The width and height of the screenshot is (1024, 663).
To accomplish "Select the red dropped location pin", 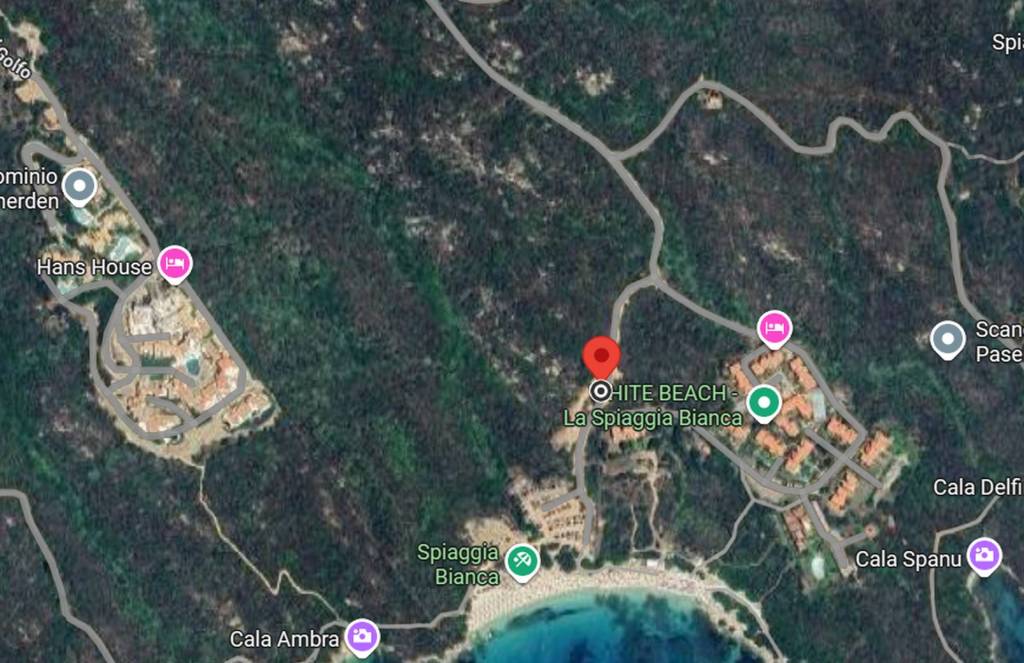I will [x=602, y=357].
